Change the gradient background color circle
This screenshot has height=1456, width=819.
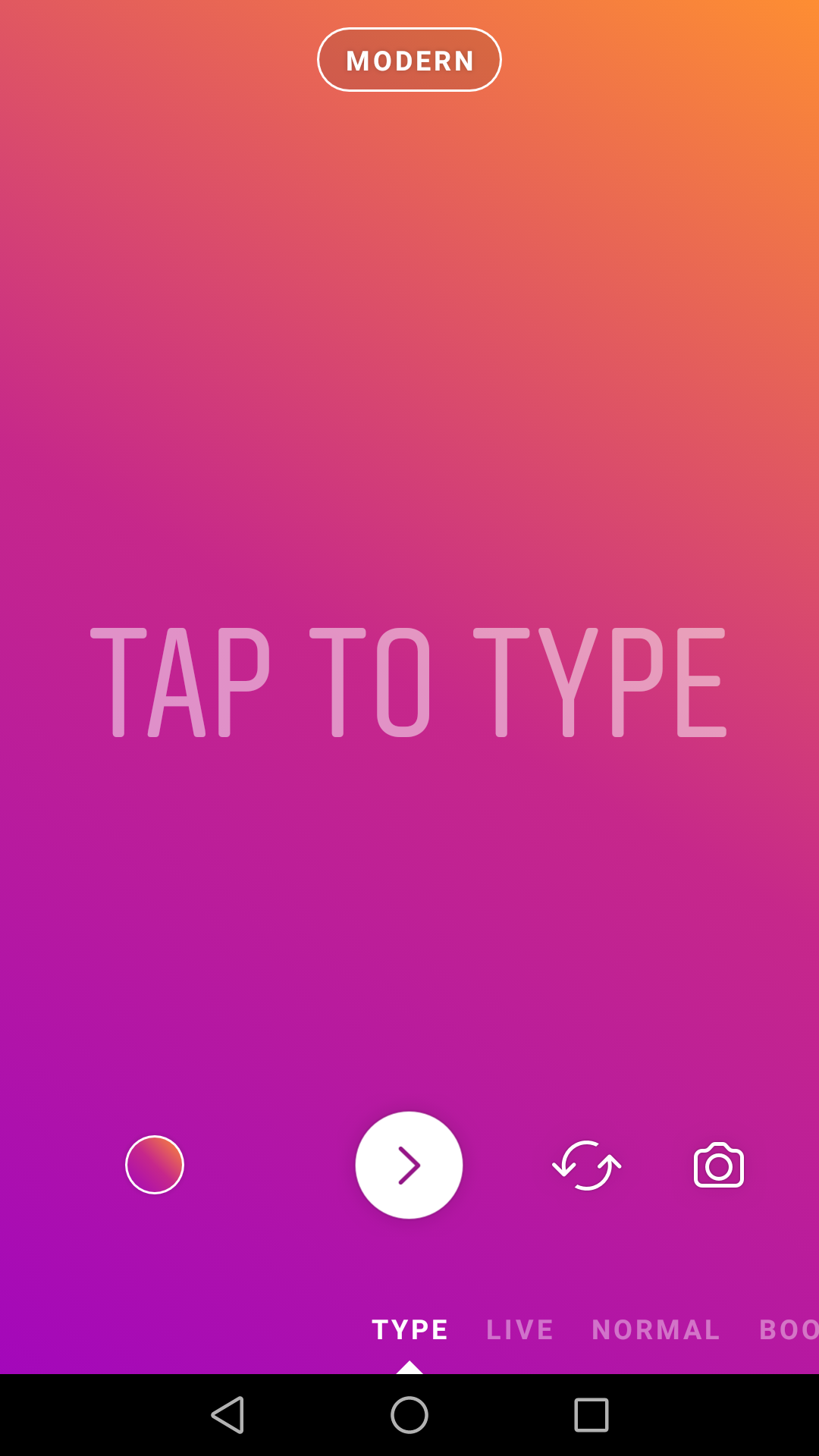[x=155, y=1165]
